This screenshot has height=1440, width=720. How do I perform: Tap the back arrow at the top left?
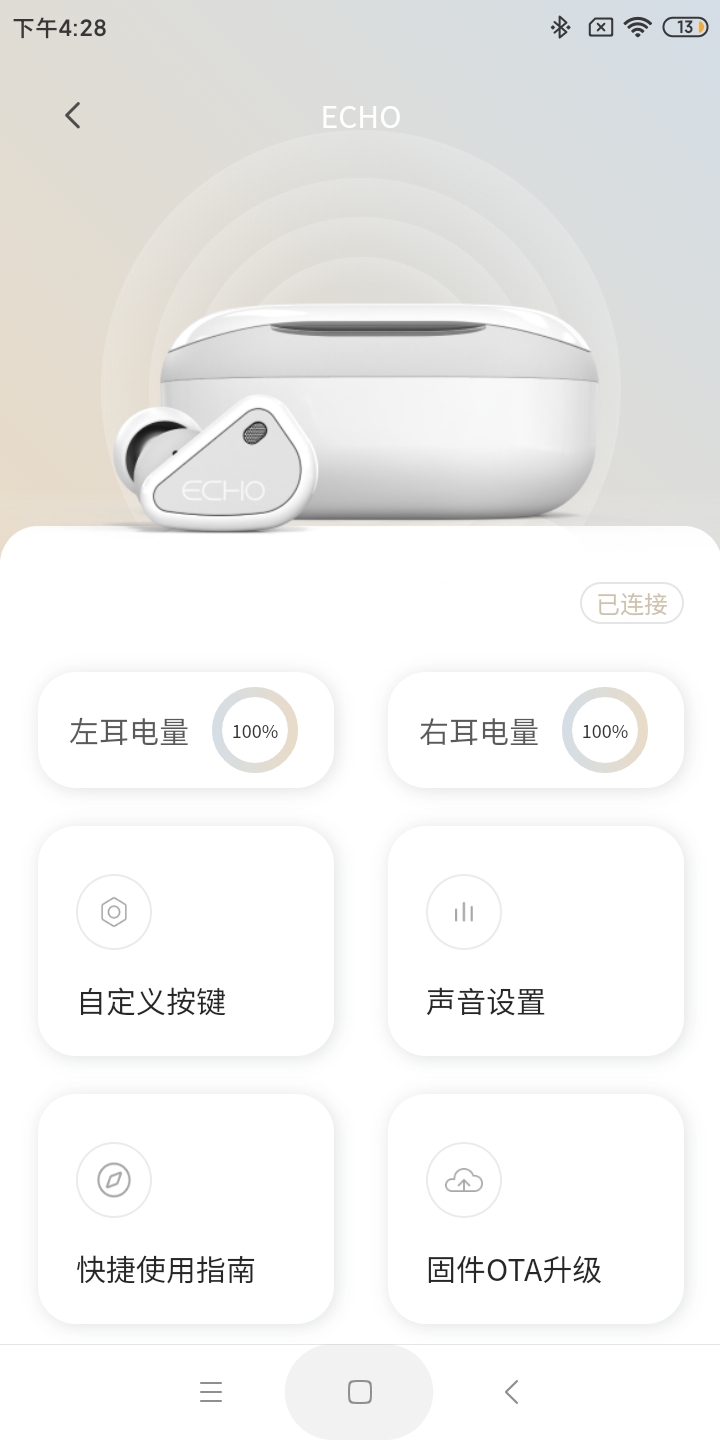pyautogui.click(x=72, y=115)
